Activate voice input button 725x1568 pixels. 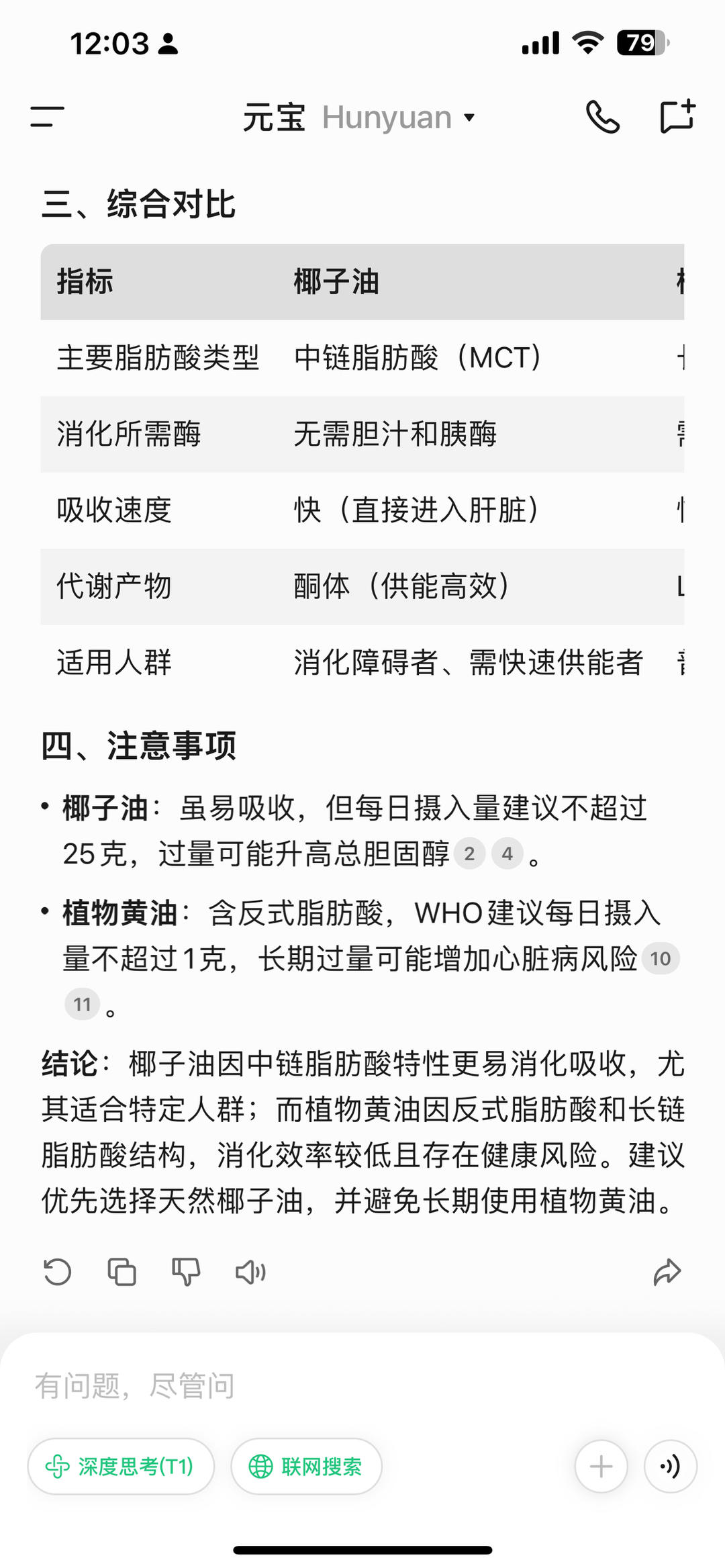tap(671, 1467)
